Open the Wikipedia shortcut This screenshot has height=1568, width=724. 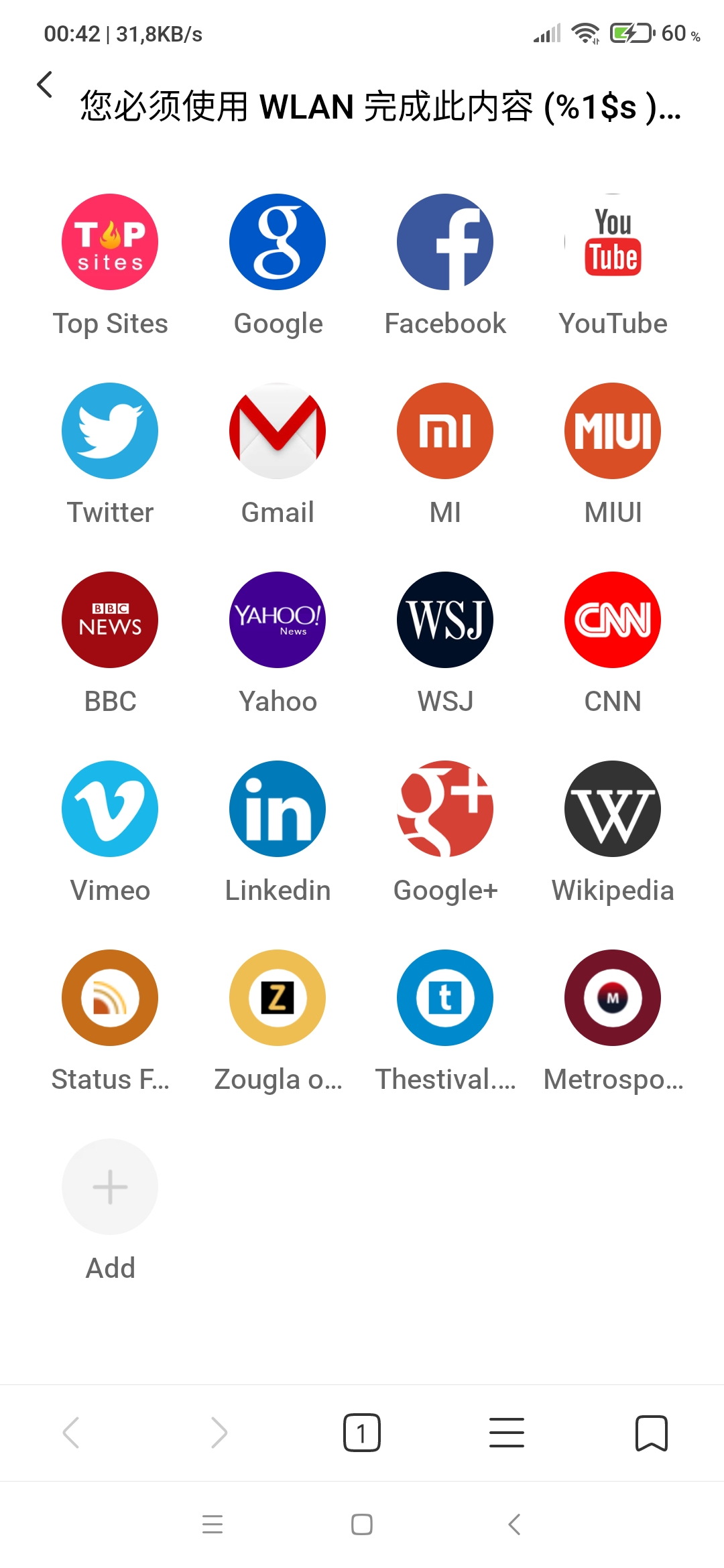(613, 809)
